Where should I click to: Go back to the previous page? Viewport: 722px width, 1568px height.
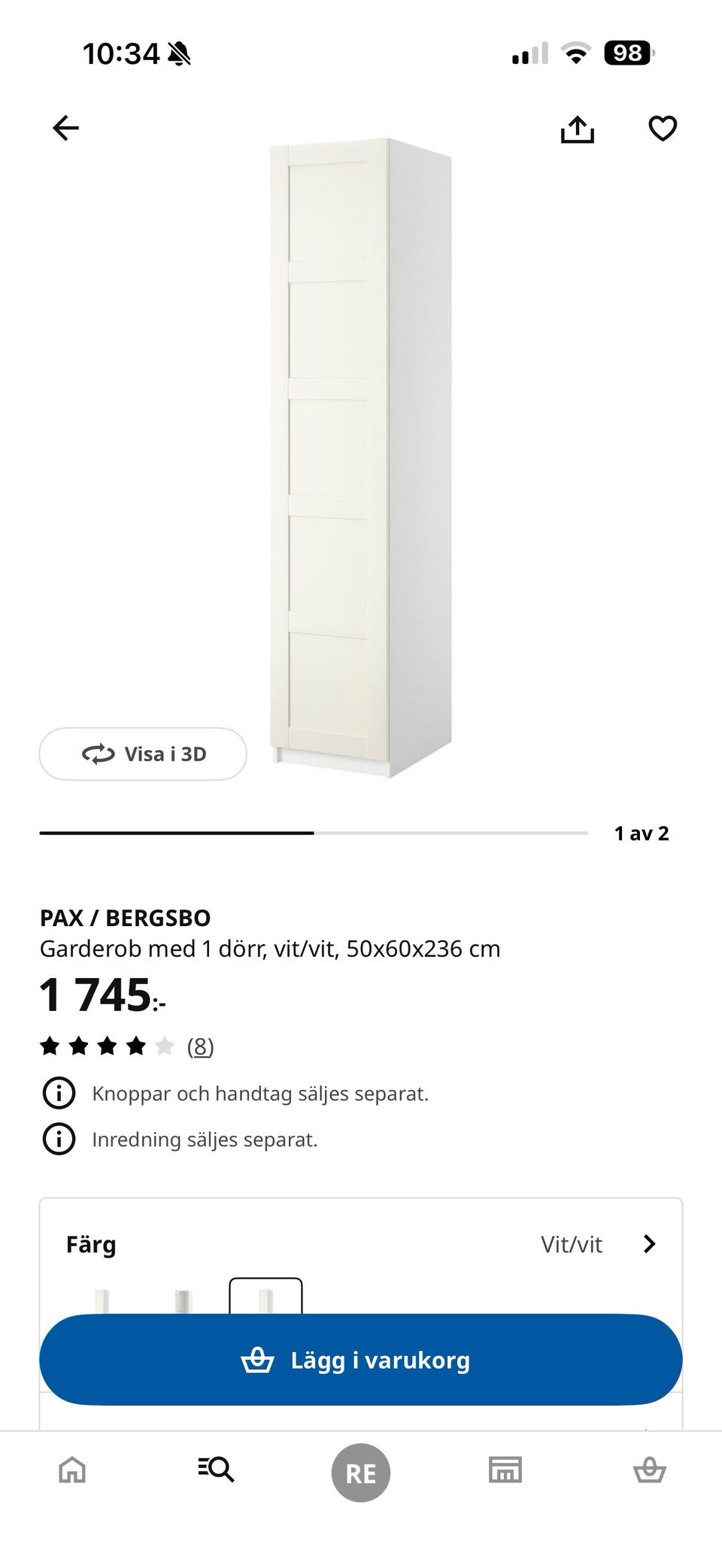click(x=65, y=128)
